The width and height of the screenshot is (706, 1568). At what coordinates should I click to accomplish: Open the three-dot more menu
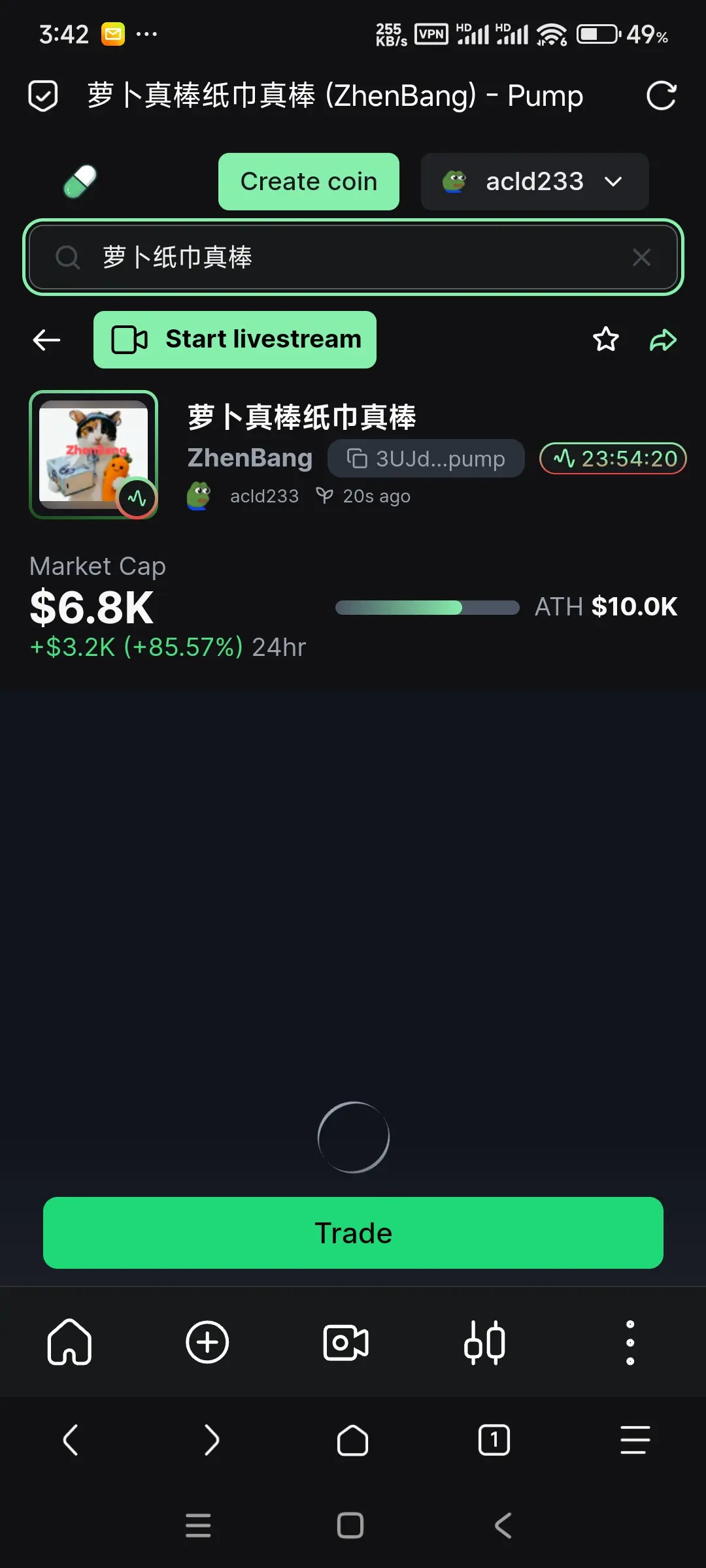[630, 1343]
